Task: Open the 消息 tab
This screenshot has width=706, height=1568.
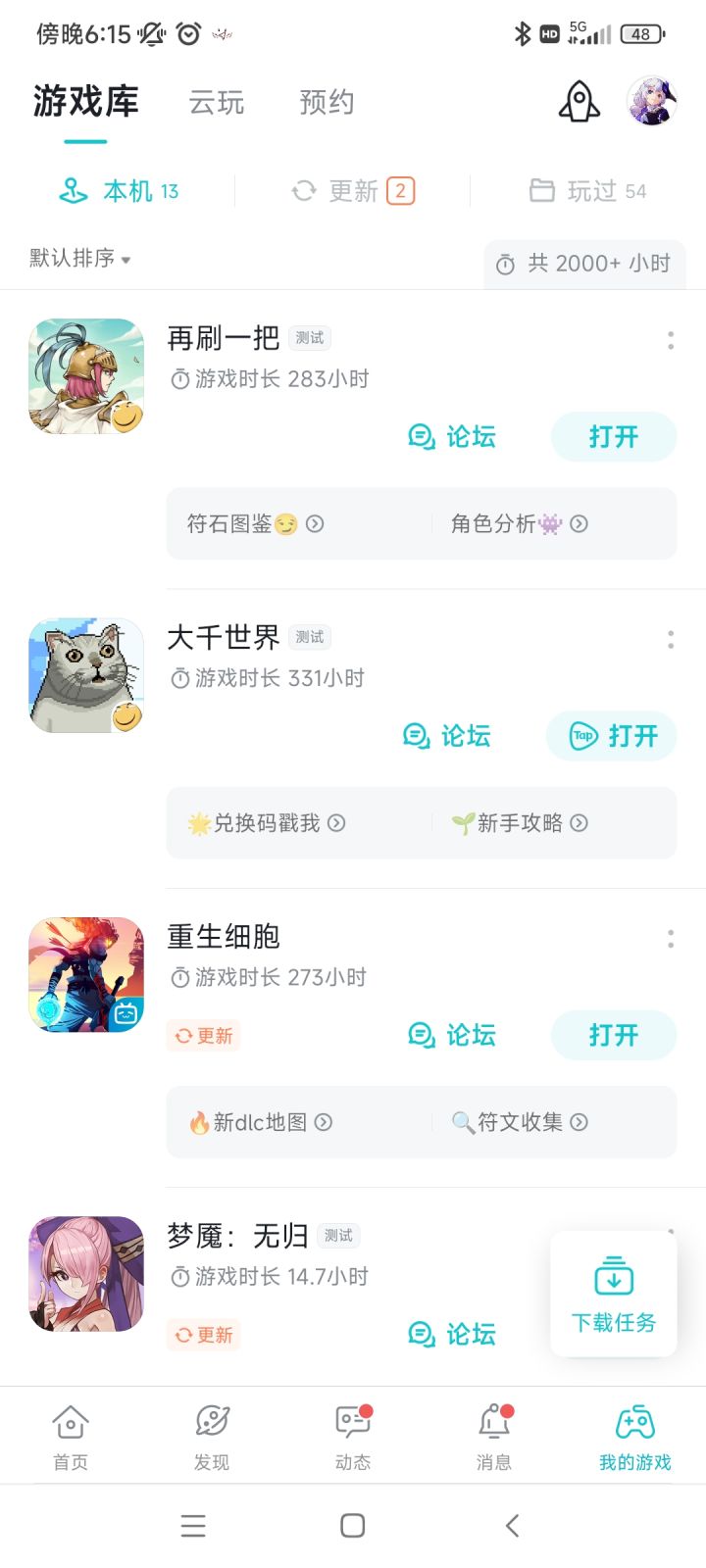Action: (x=494, y=1437)
